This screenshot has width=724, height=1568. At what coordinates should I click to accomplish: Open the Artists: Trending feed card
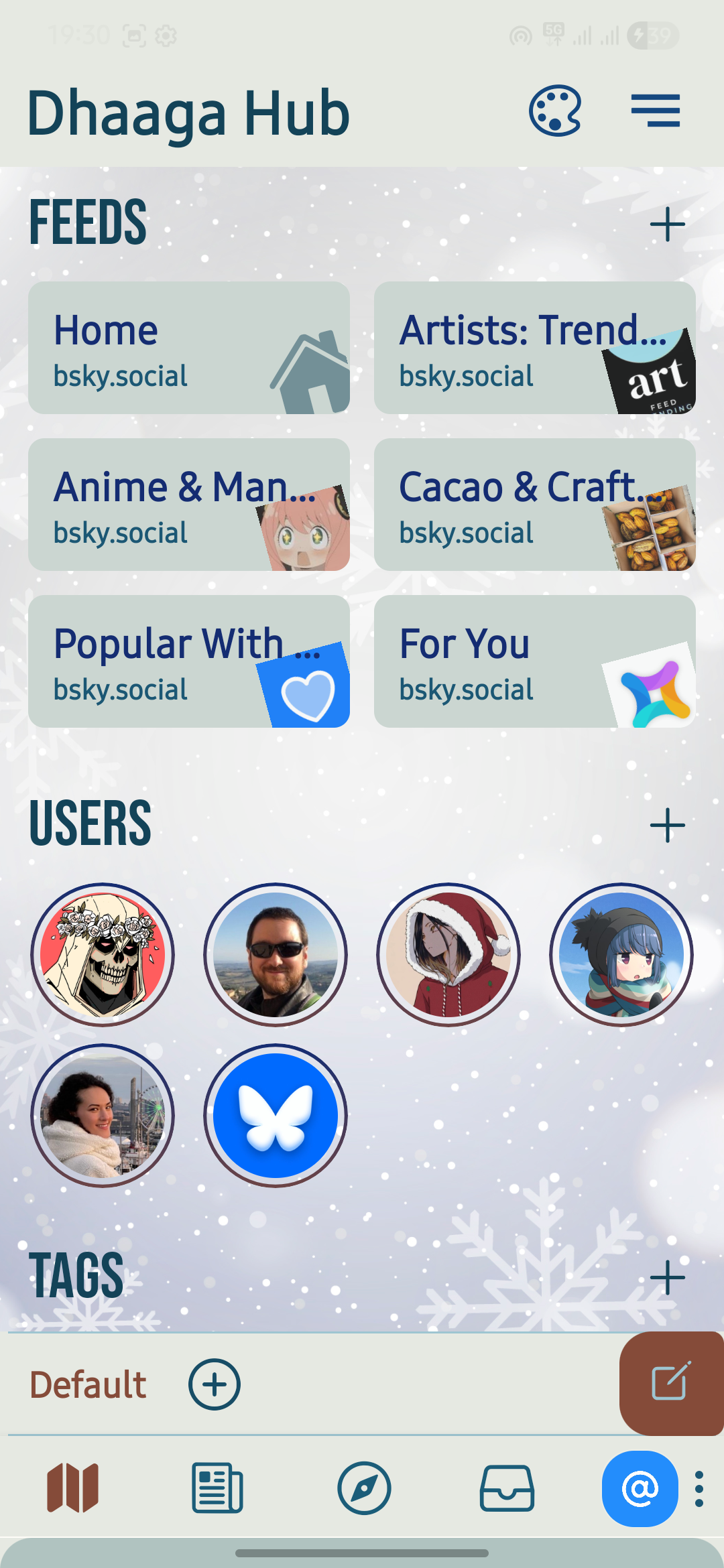tap(534, 348)
